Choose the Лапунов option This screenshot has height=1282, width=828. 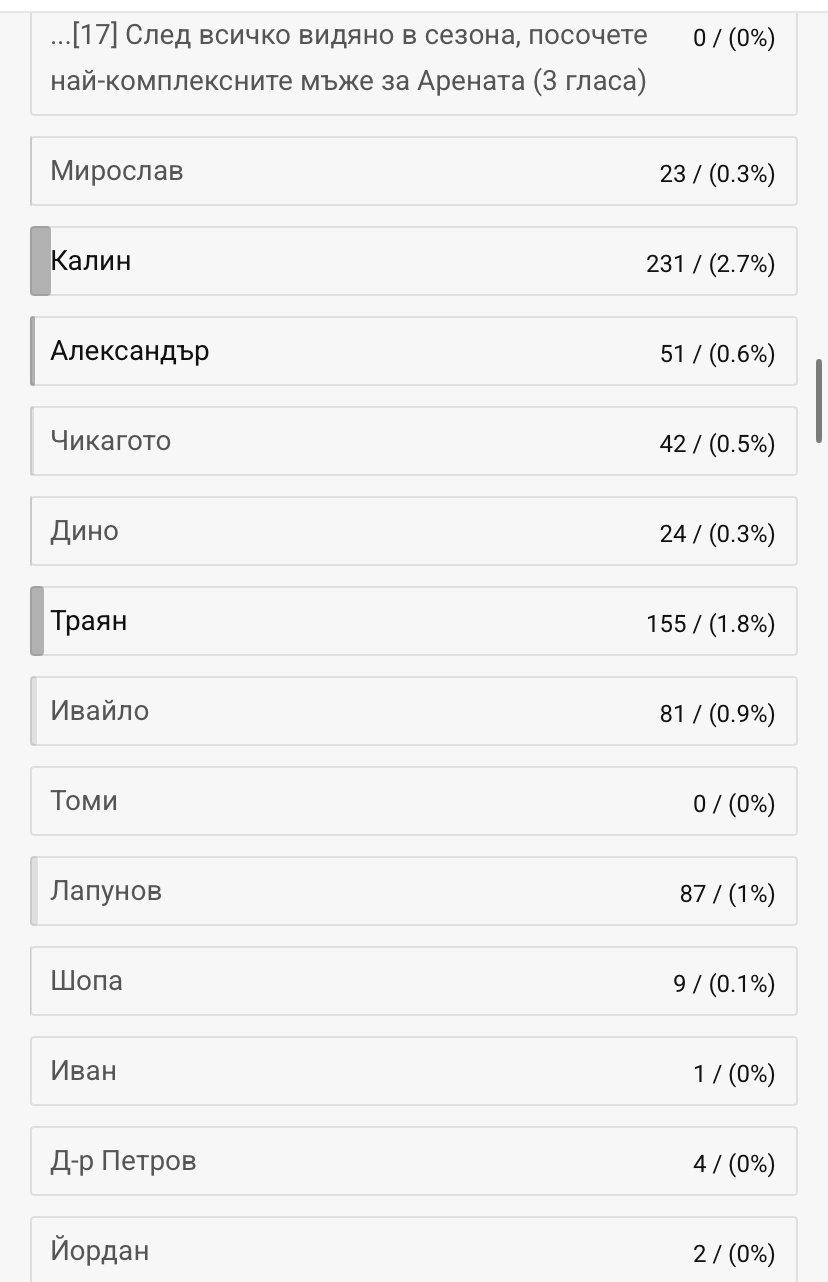(x=414, y=891)
